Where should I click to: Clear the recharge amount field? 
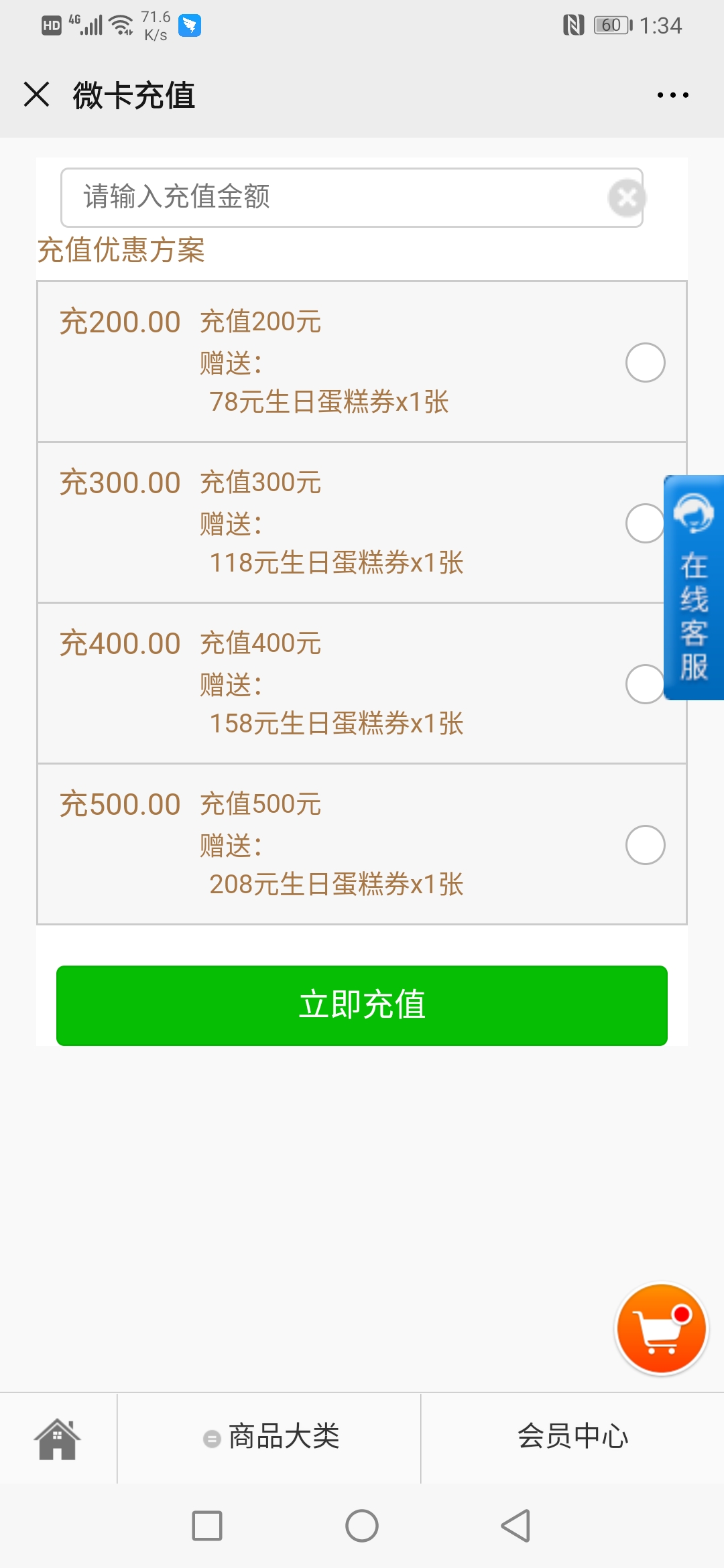627,198
